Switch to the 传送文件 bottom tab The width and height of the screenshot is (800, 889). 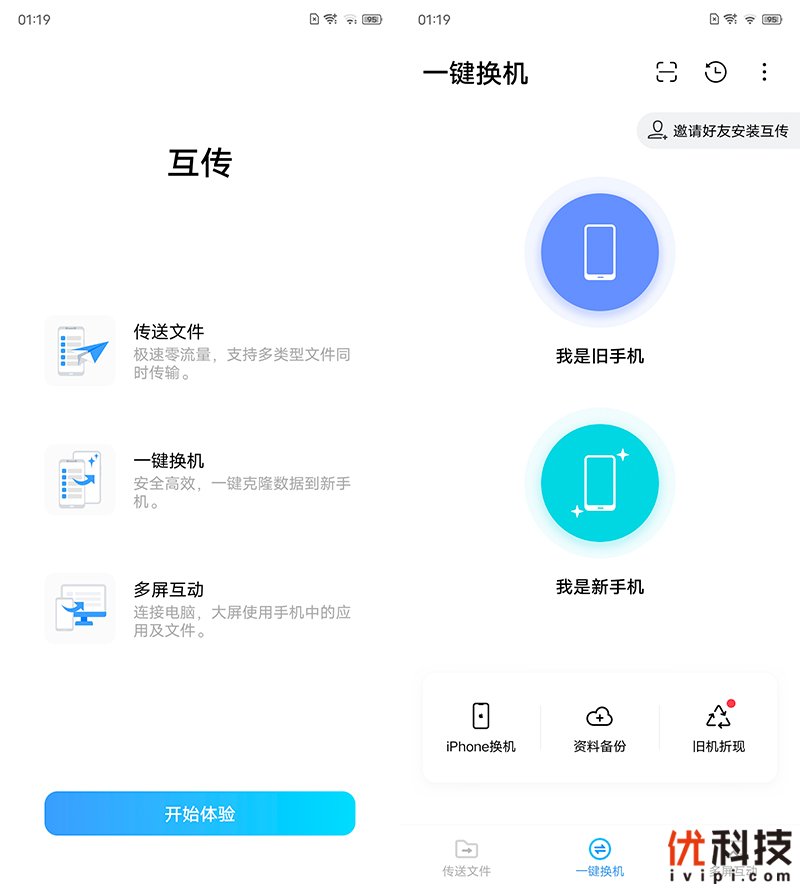coord(467,858)
